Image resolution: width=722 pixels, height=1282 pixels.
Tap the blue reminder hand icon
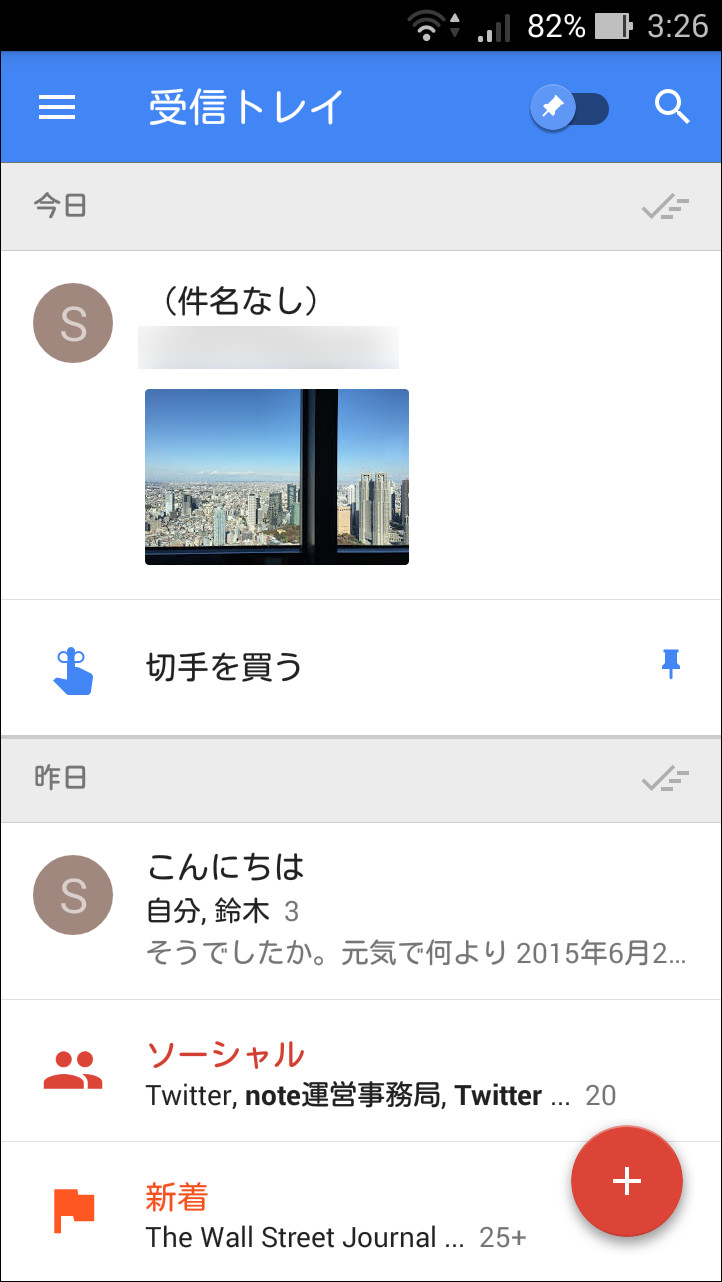72,667
